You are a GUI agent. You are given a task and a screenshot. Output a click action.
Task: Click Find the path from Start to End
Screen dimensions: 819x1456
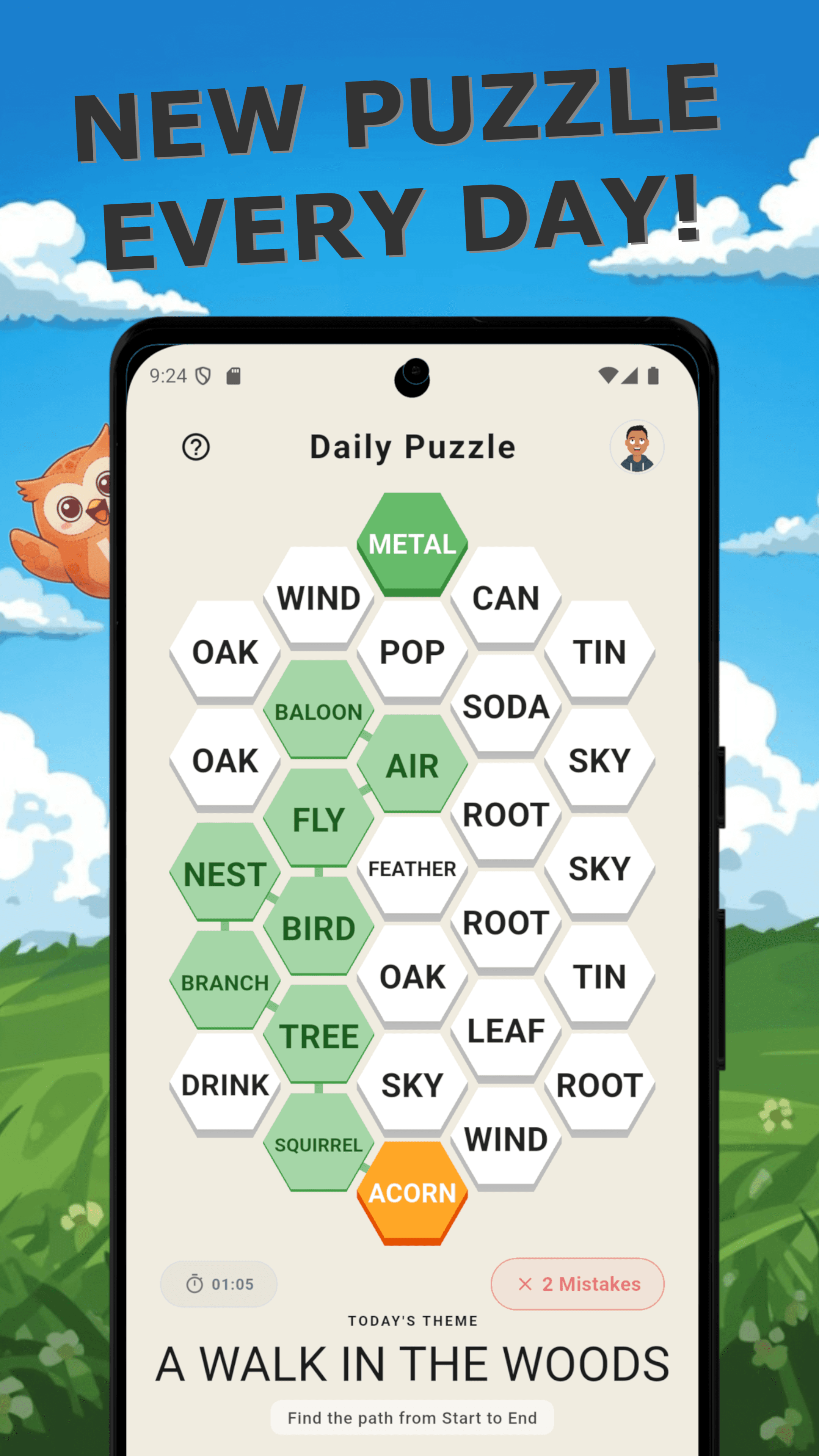pos(413,1417)
